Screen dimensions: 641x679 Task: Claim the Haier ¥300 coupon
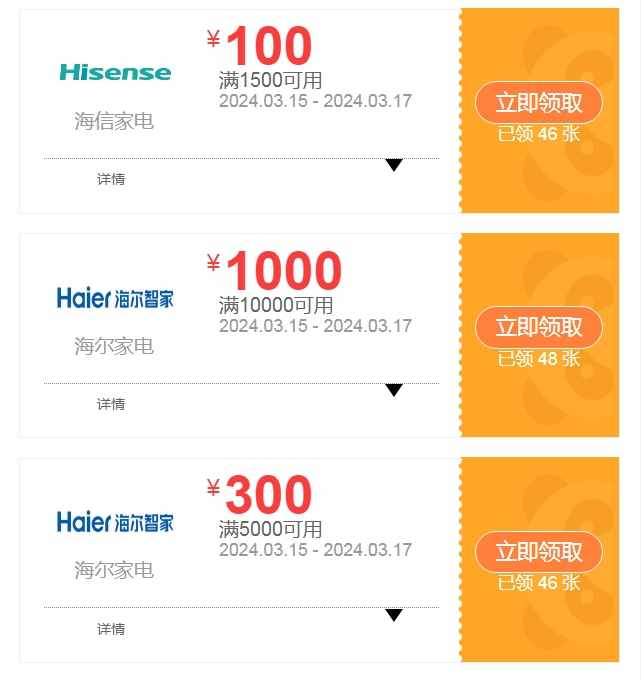pos(538,552)
